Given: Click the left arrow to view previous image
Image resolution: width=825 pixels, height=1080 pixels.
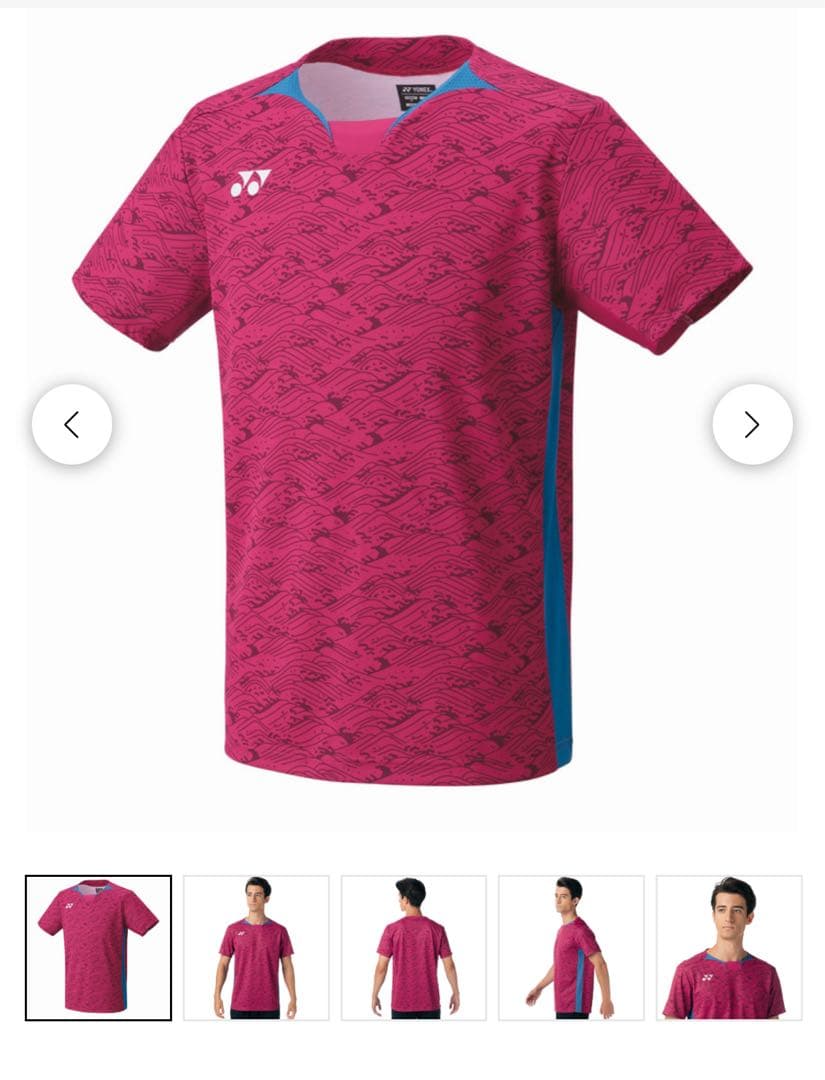Looking at the screenshot, I should click(71, 424).
